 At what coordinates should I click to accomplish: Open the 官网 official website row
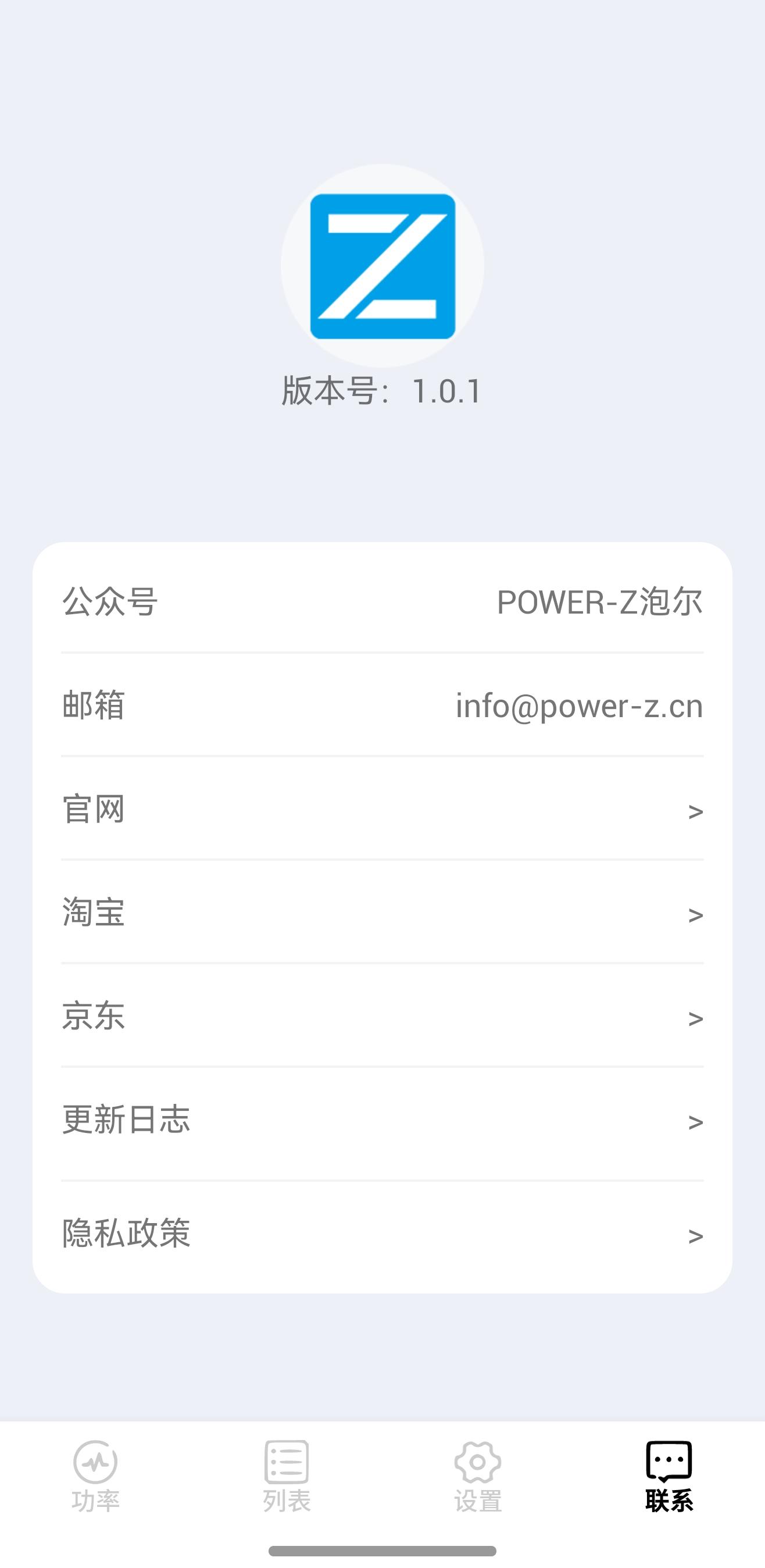(382, 810)
